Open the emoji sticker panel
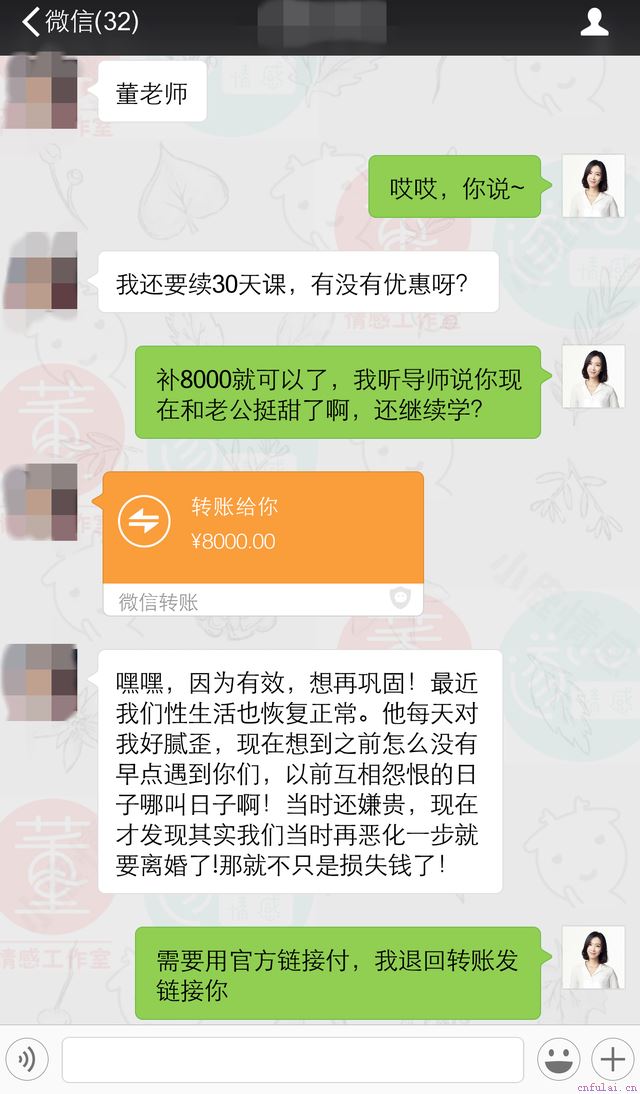640x1094 pixels. click(x=559, y=1059)
